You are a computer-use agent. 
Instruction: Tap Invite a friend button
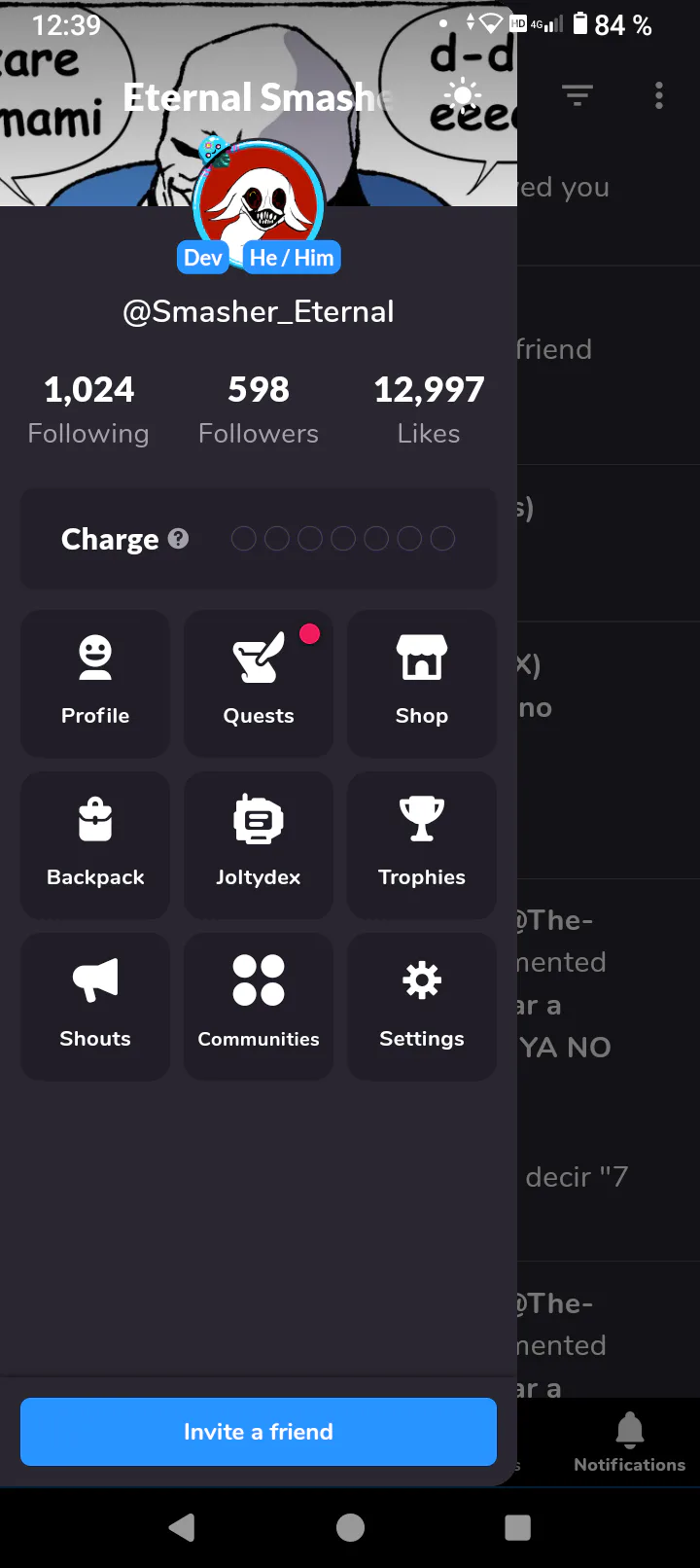(x=259, y=1432)
